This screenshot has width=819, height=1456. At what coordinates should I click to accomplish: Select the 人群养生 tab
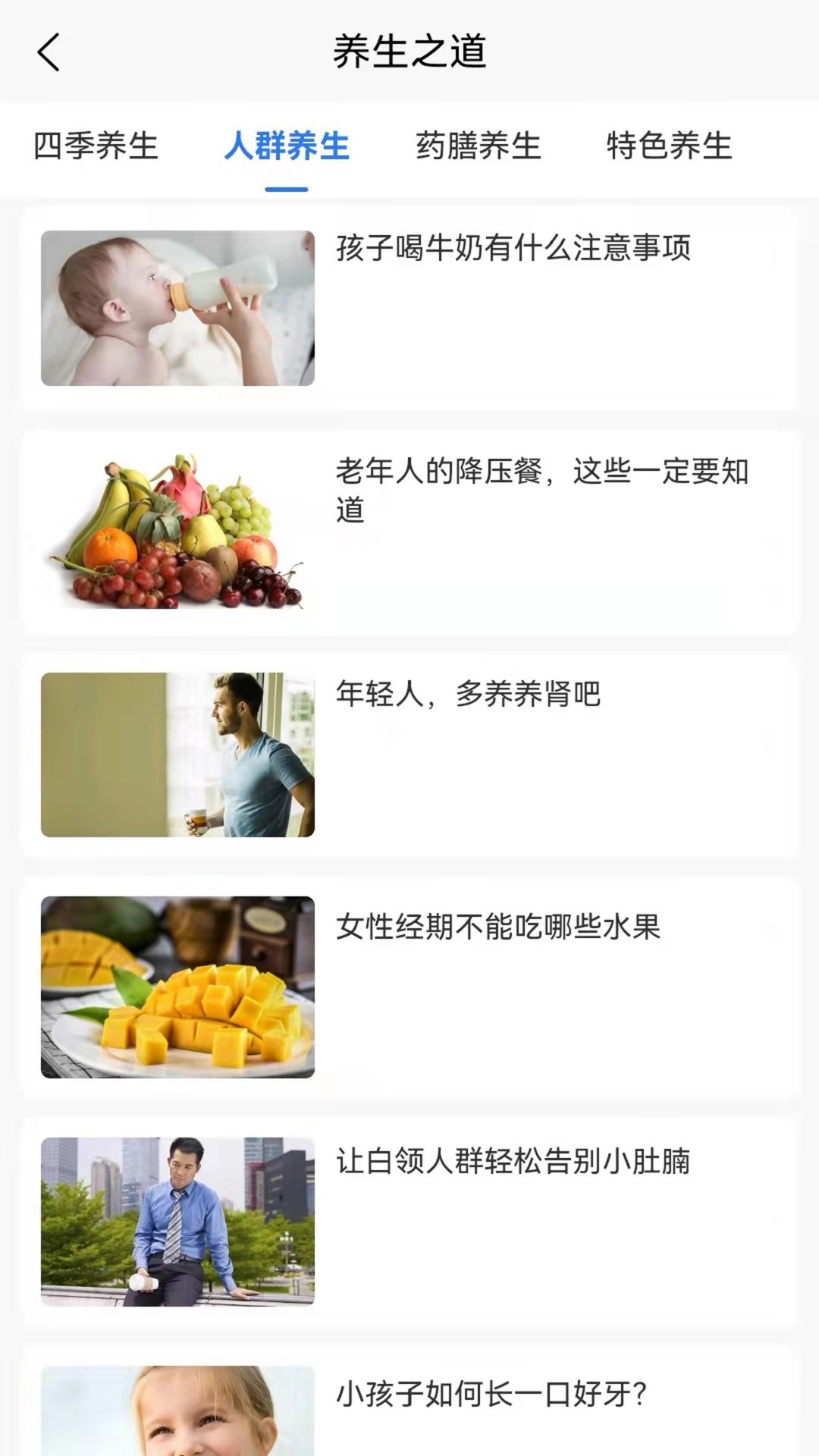coord(287,146)
